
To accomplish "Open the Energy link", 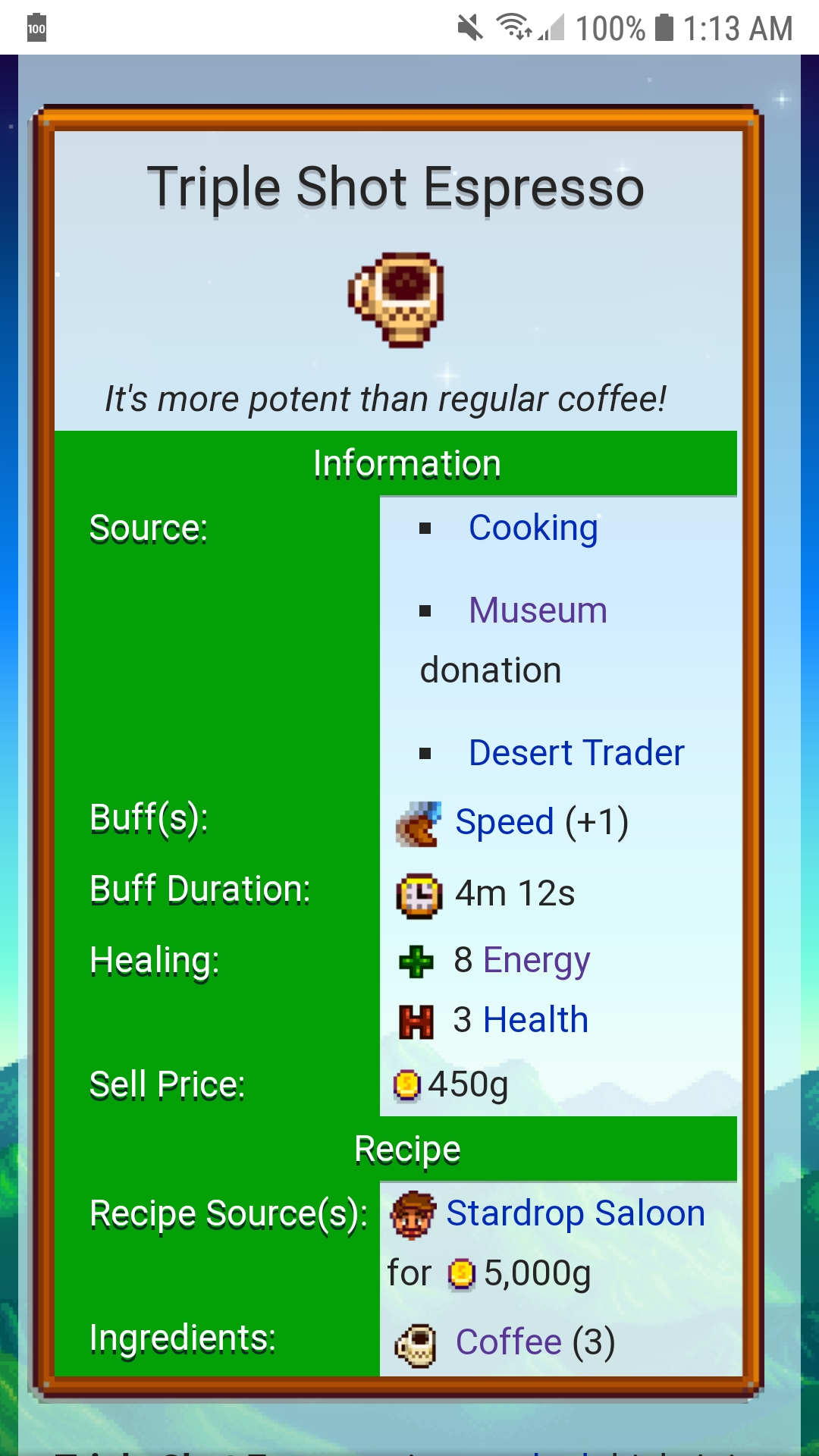I will coord(536,961).
